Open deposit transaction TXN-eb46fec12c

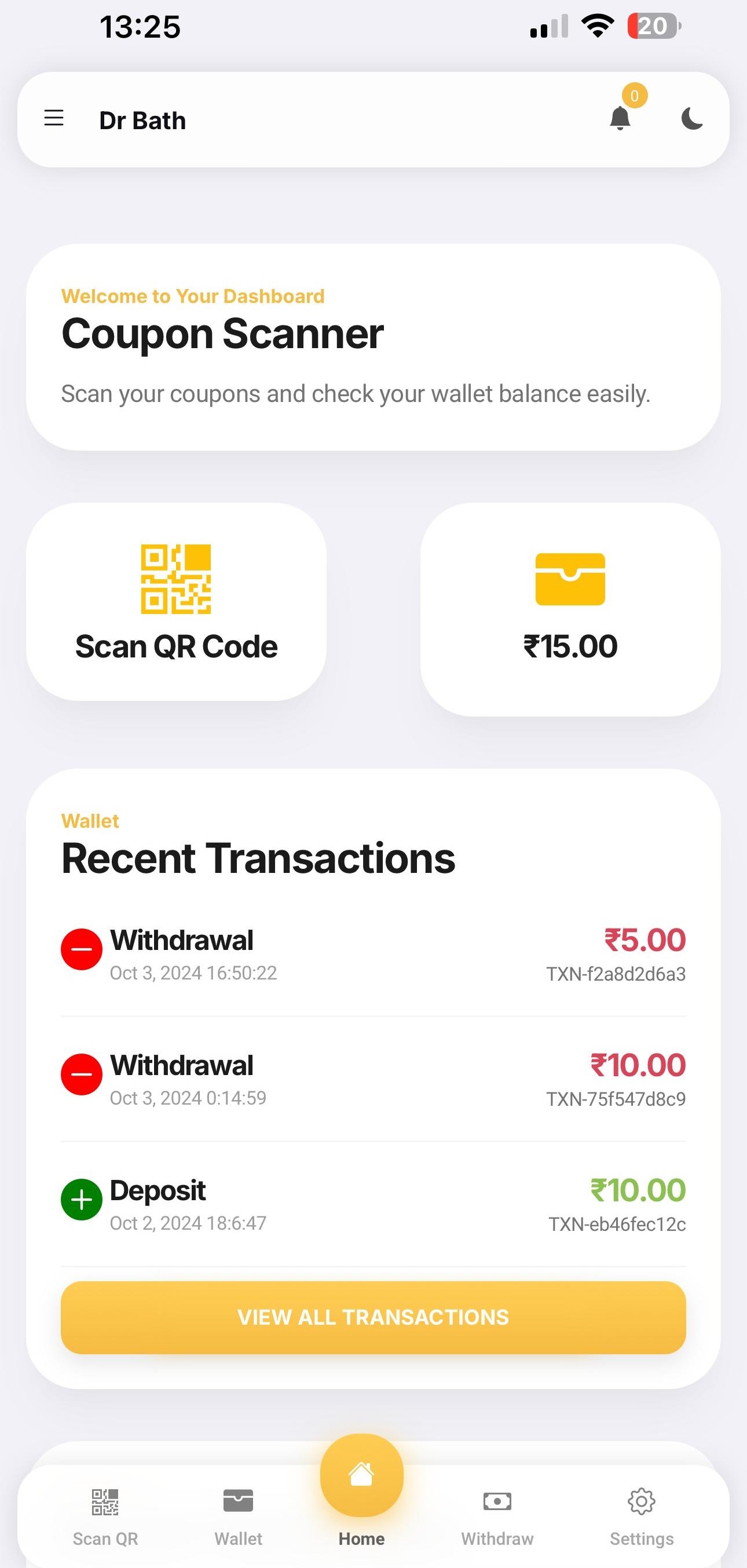tap(373, 1205)
